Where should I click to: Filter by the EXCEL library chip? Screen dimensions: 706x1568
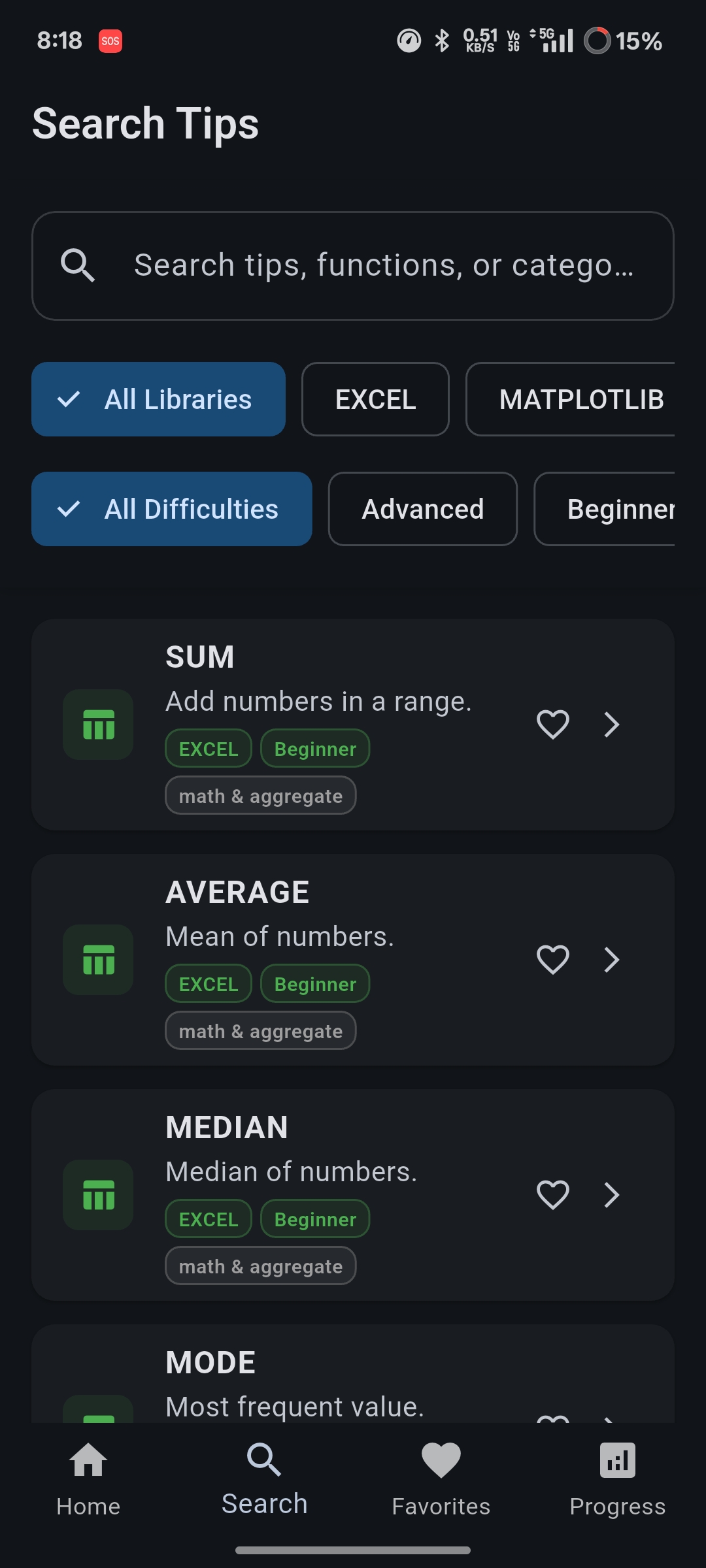375,399
